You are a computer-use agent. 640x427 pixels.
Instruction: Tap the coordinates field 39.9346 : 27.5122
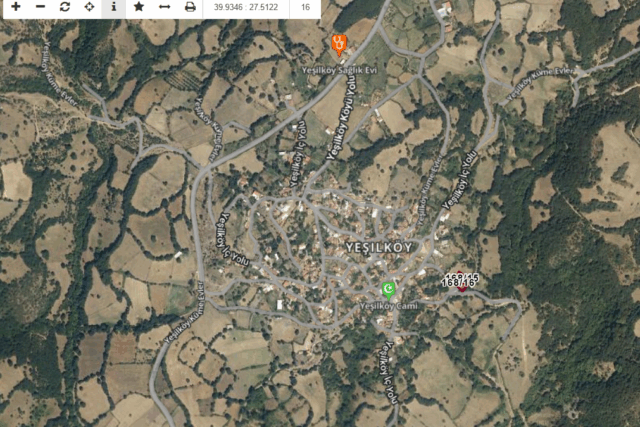pyautogui.click(x=246, y=7)
